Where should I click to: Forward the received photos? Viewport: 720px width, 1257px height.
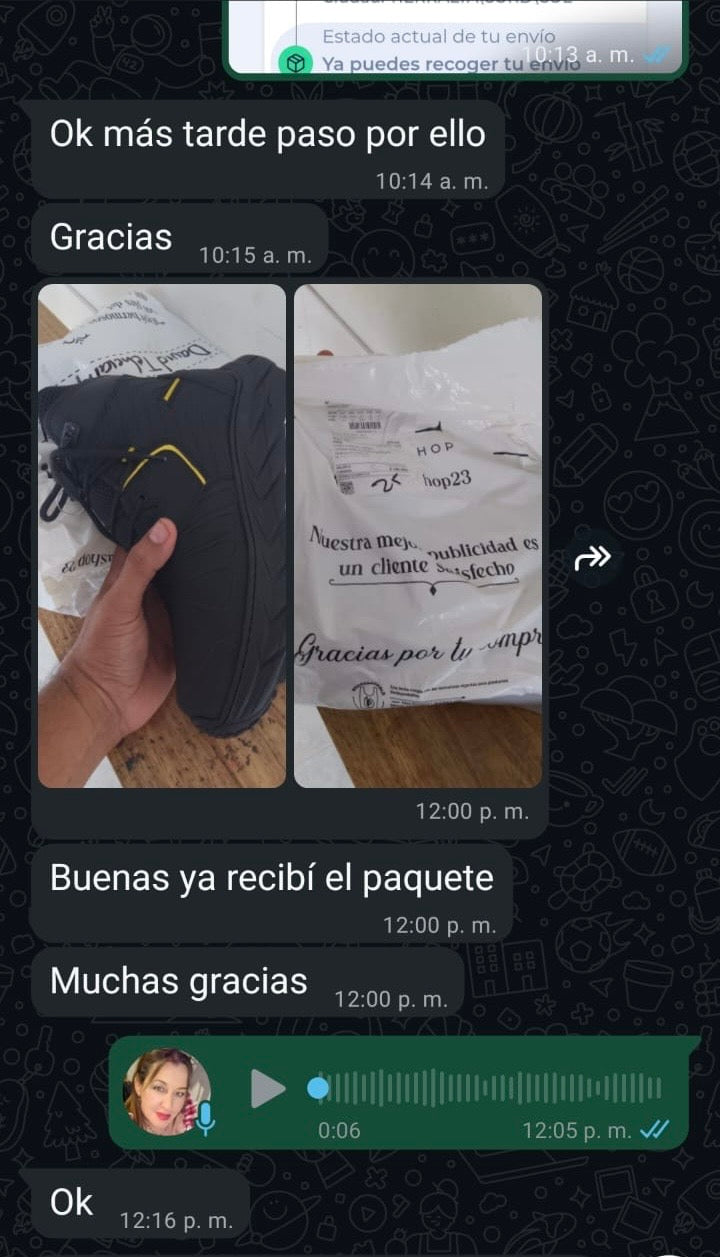click(x=593, y=558)
